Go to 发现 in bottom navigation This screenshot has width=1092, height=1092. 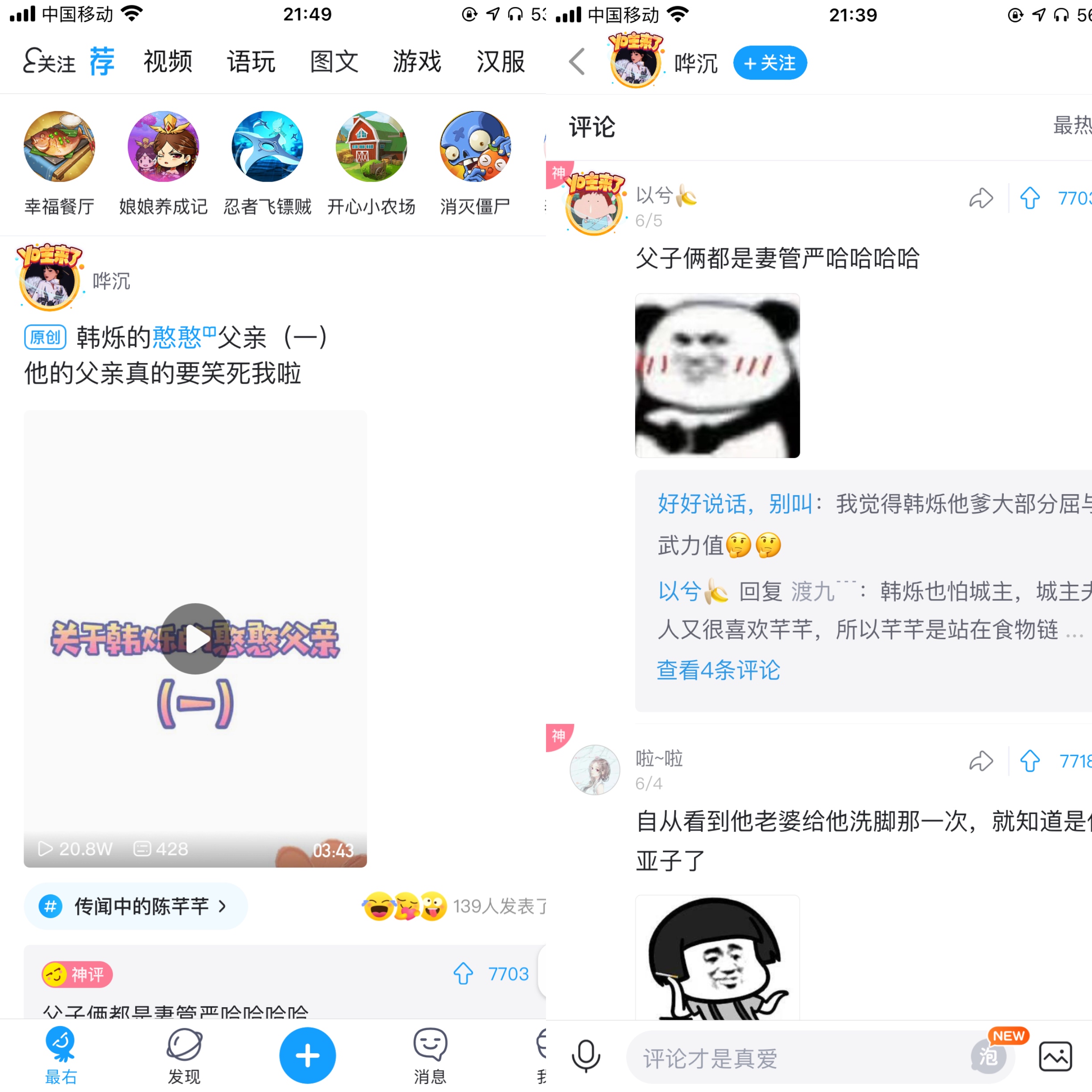(184, 1055)
